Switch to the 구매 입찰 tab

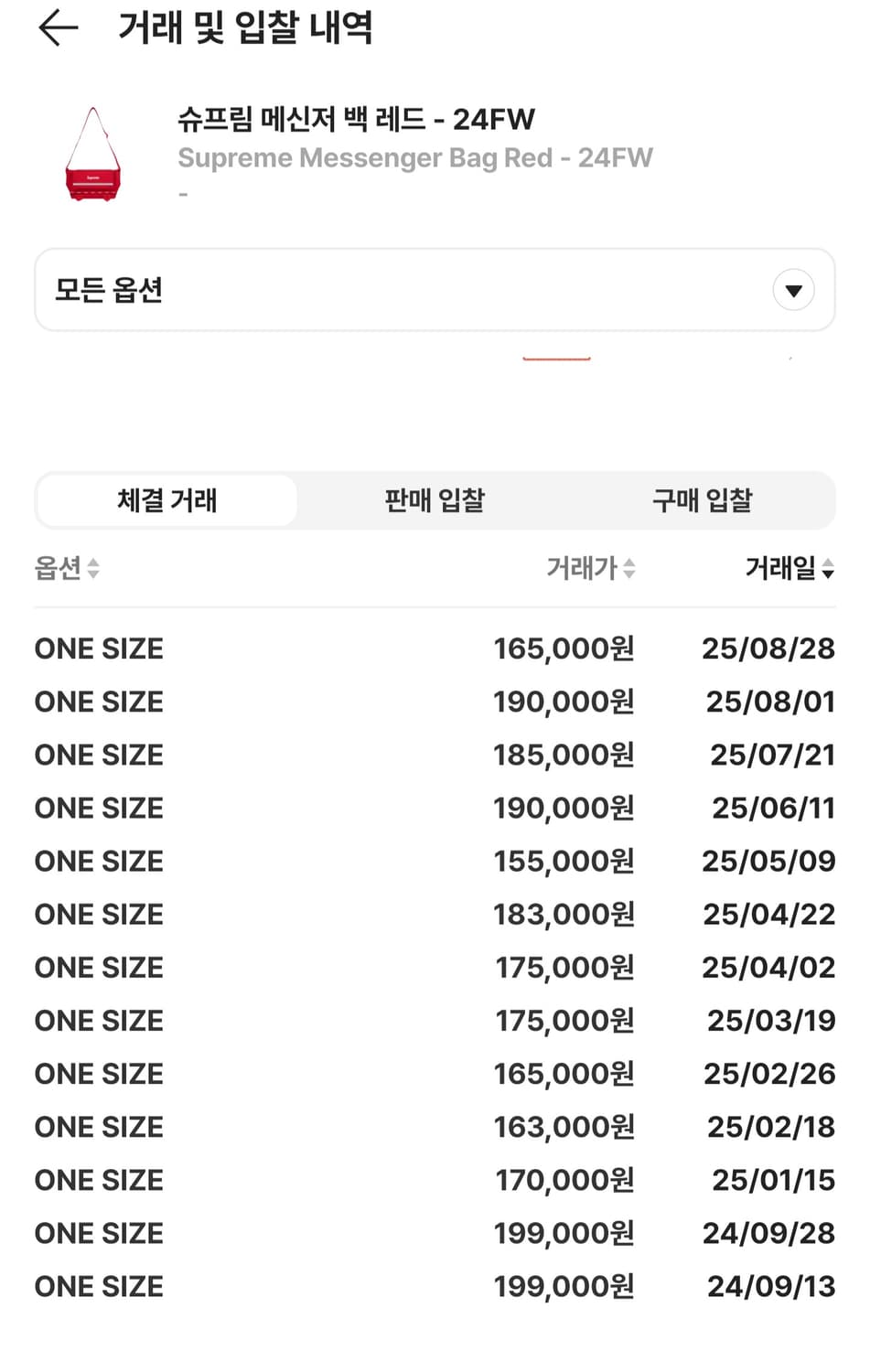coord(702,500)
